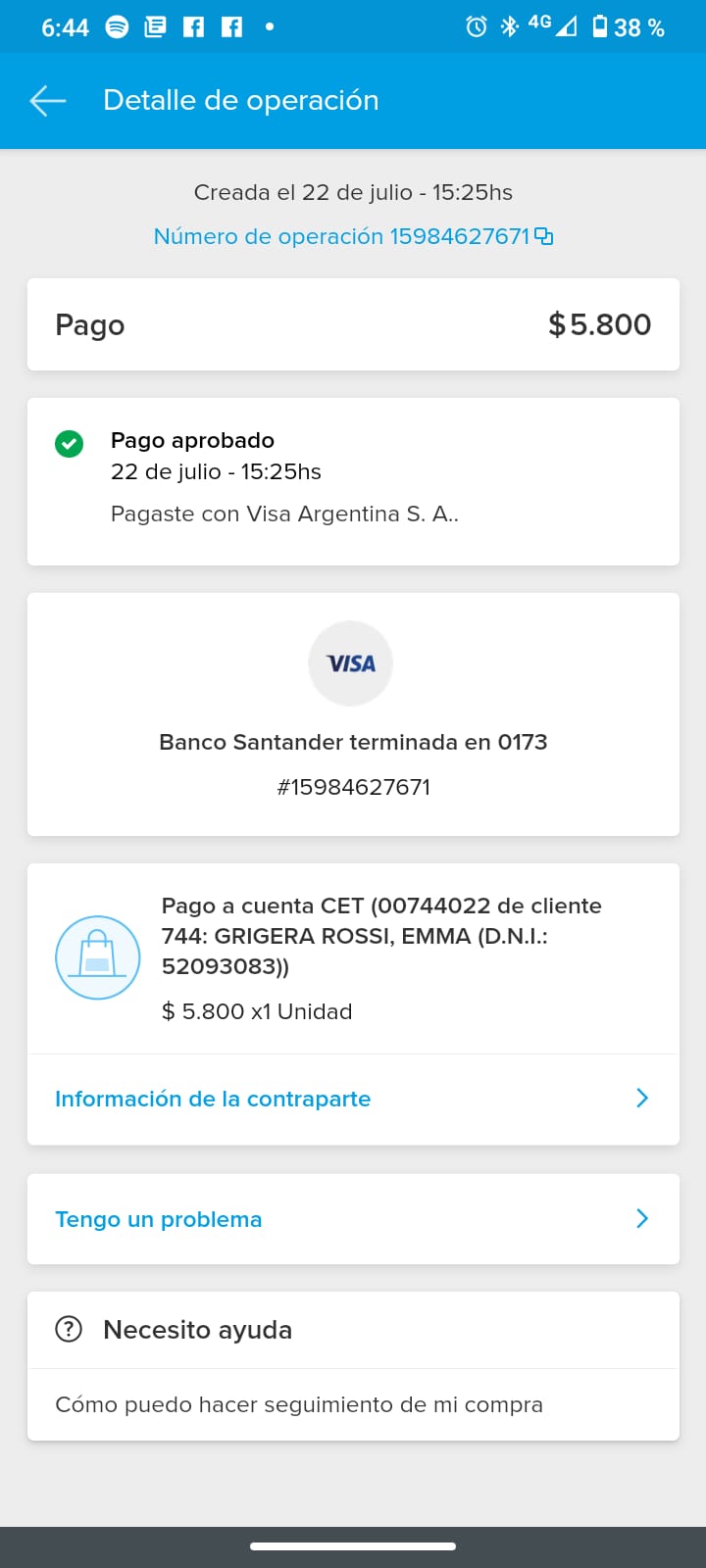Copy the operation number 15984627671
The height and width of the screenshot is (1568, 706).
tap(544, 236)
